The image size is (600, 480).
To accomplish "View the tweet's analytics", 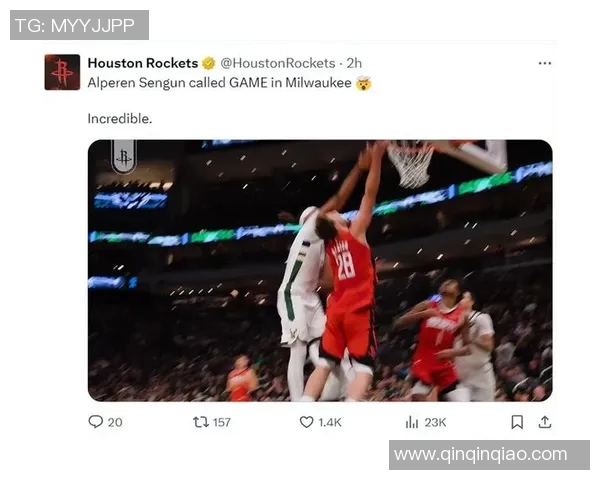I will 412,422.
